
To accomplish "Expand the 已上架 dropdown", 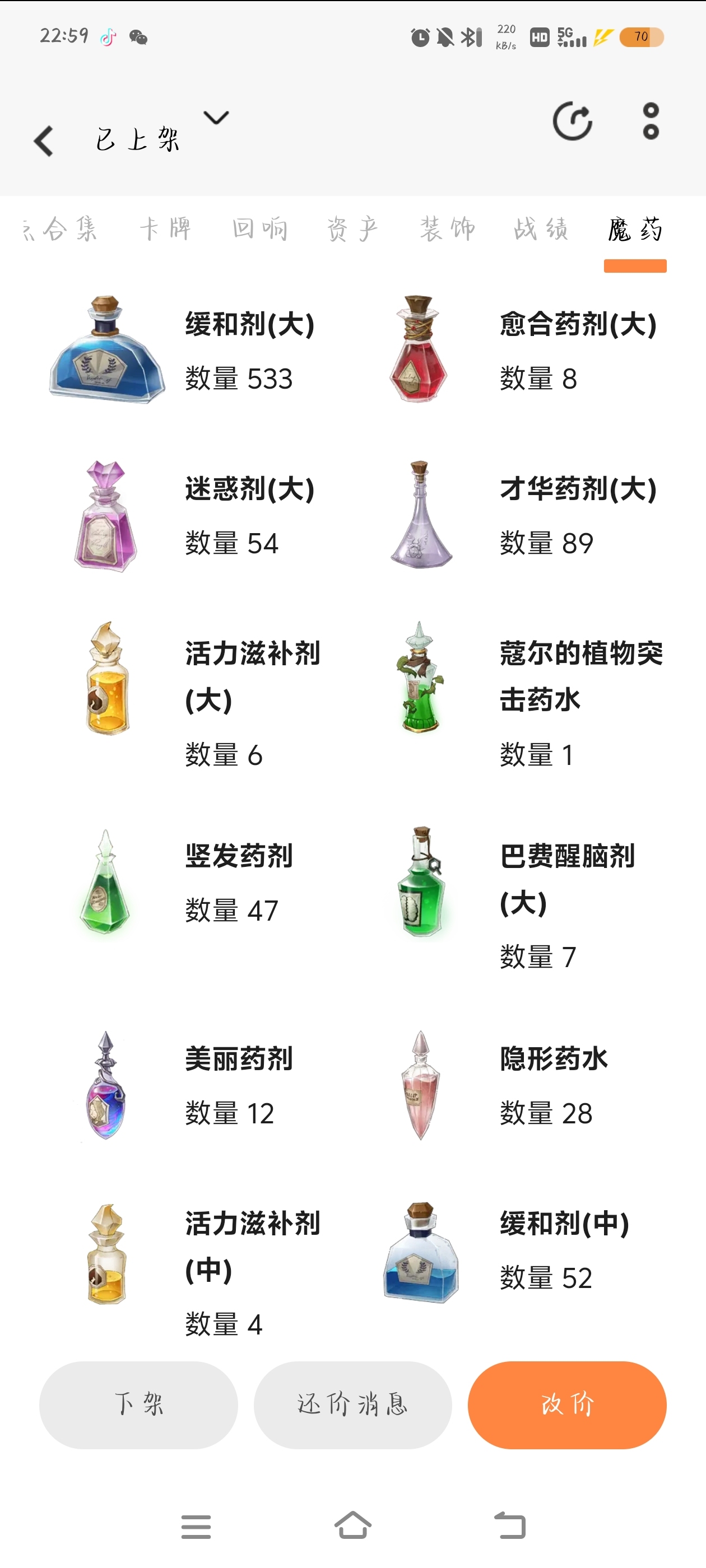I will pyautogui.click(x=216, y=118).
